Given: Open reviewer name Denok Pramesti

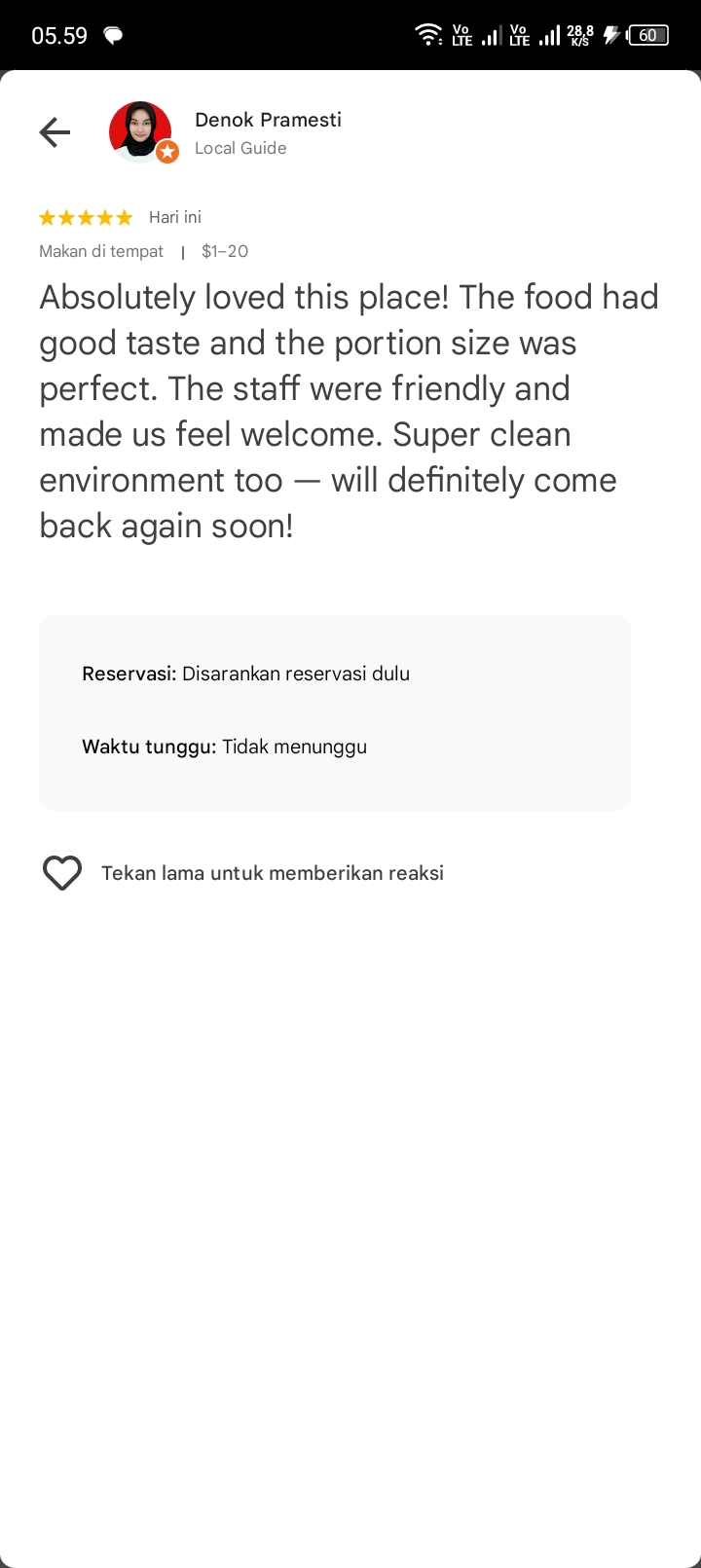Looking at the screenshot, I should (268, 120).
